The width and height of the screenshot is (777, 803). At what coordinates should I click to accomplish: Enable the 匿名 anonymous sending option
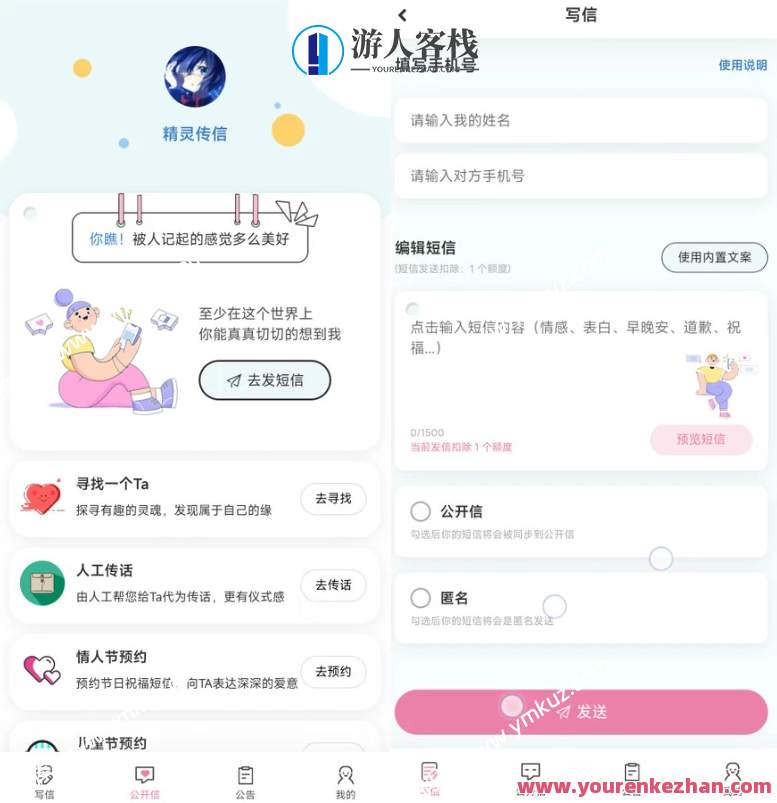click(x=421, y=597)
